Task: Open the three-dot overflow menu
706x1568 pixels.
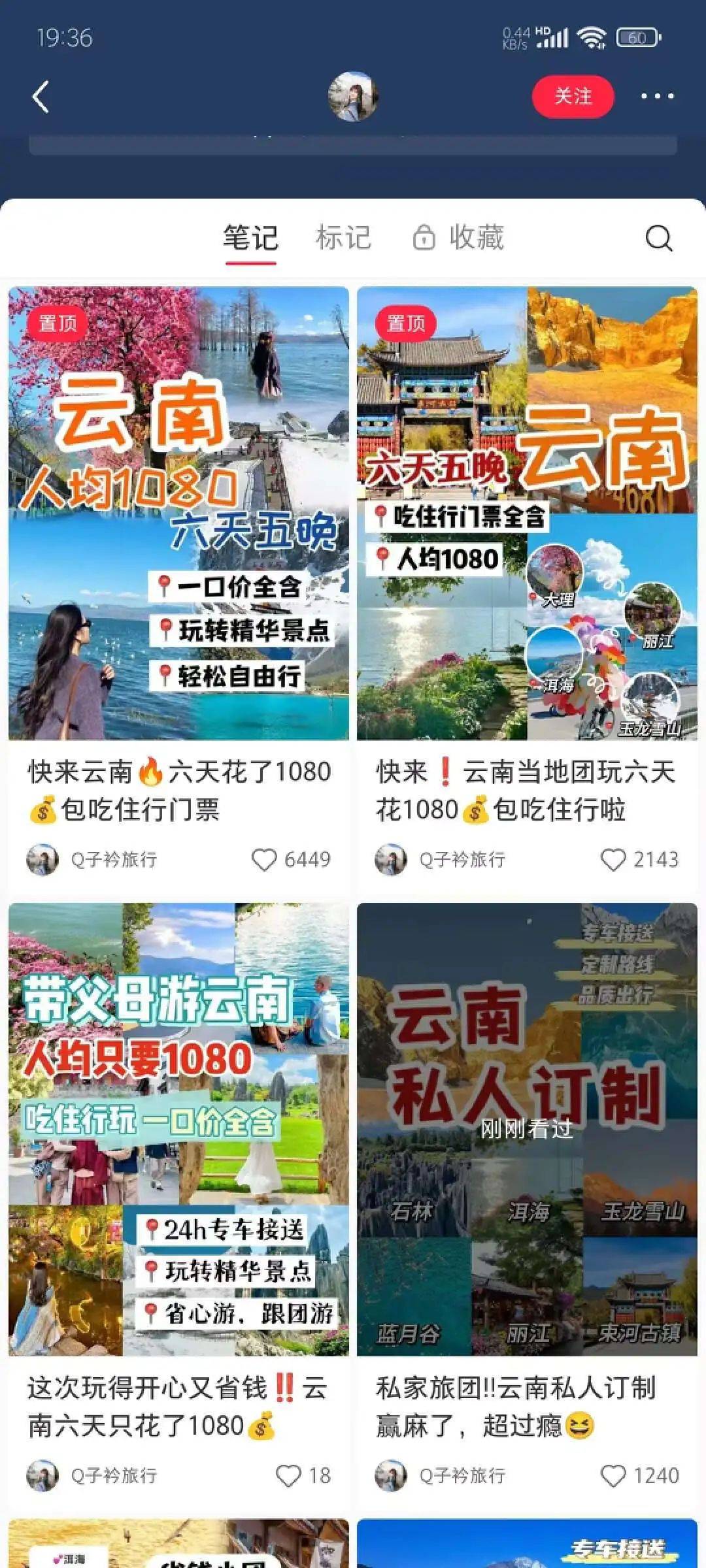Action: [x=657, y=97]
